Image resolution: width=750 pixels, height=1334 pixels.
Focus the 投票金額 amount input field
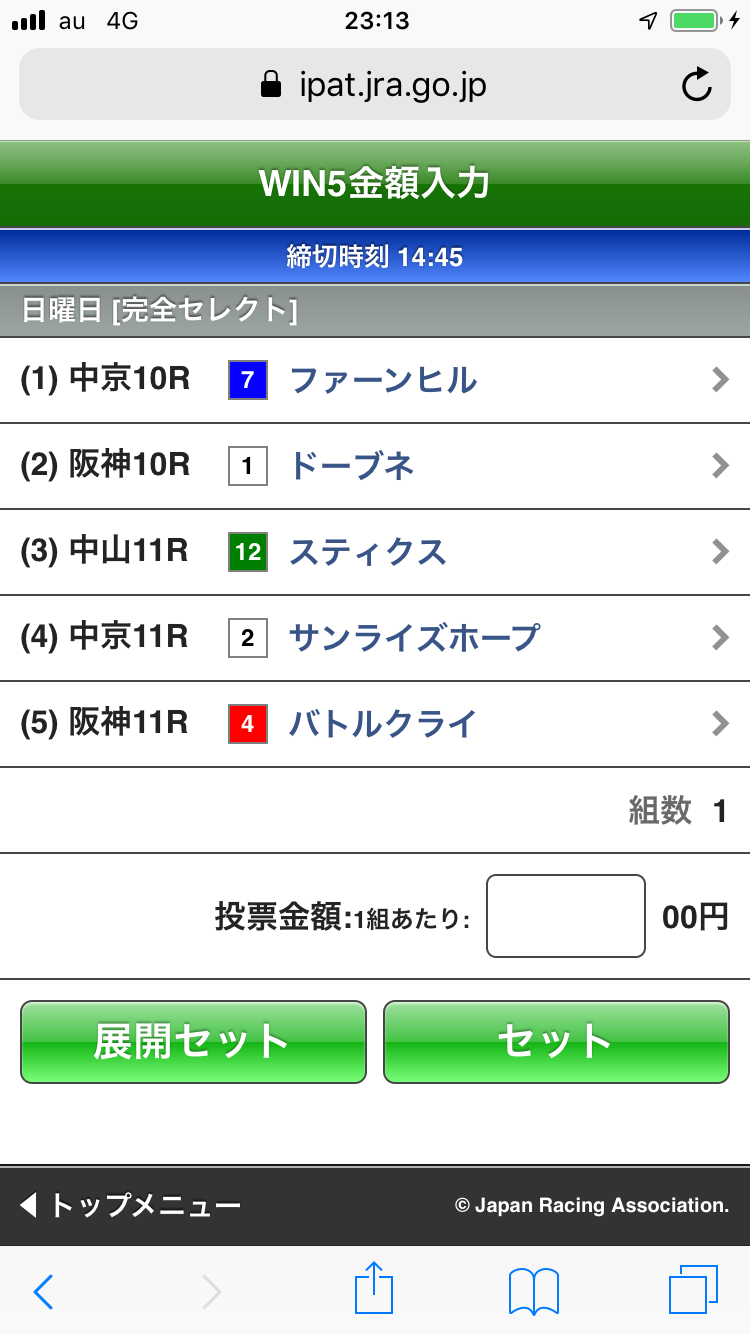pos(565,916)
